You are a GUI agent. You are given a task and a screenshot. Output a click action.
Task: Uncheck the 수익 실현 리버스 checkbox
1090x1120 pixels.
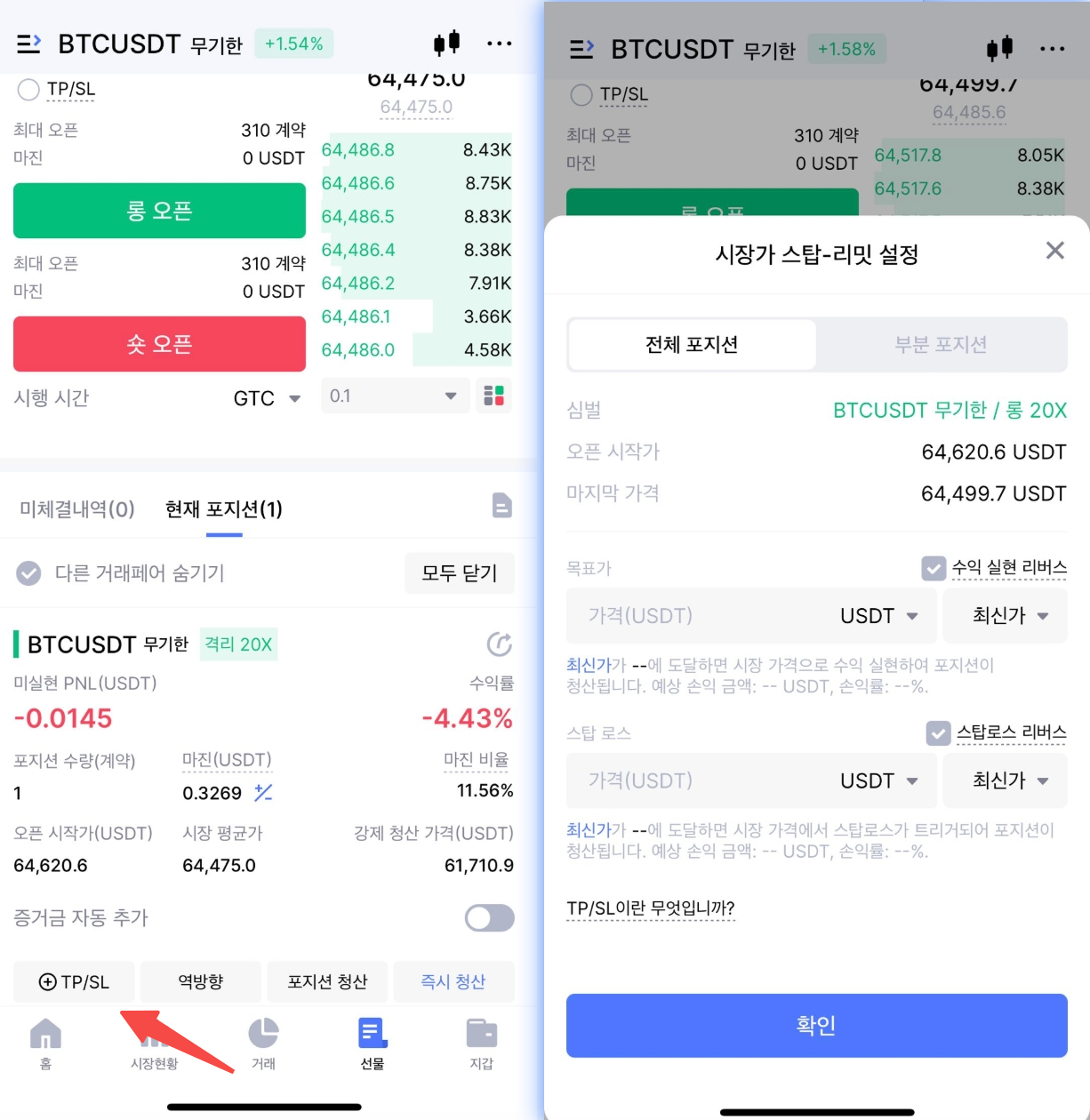[934, 568]
